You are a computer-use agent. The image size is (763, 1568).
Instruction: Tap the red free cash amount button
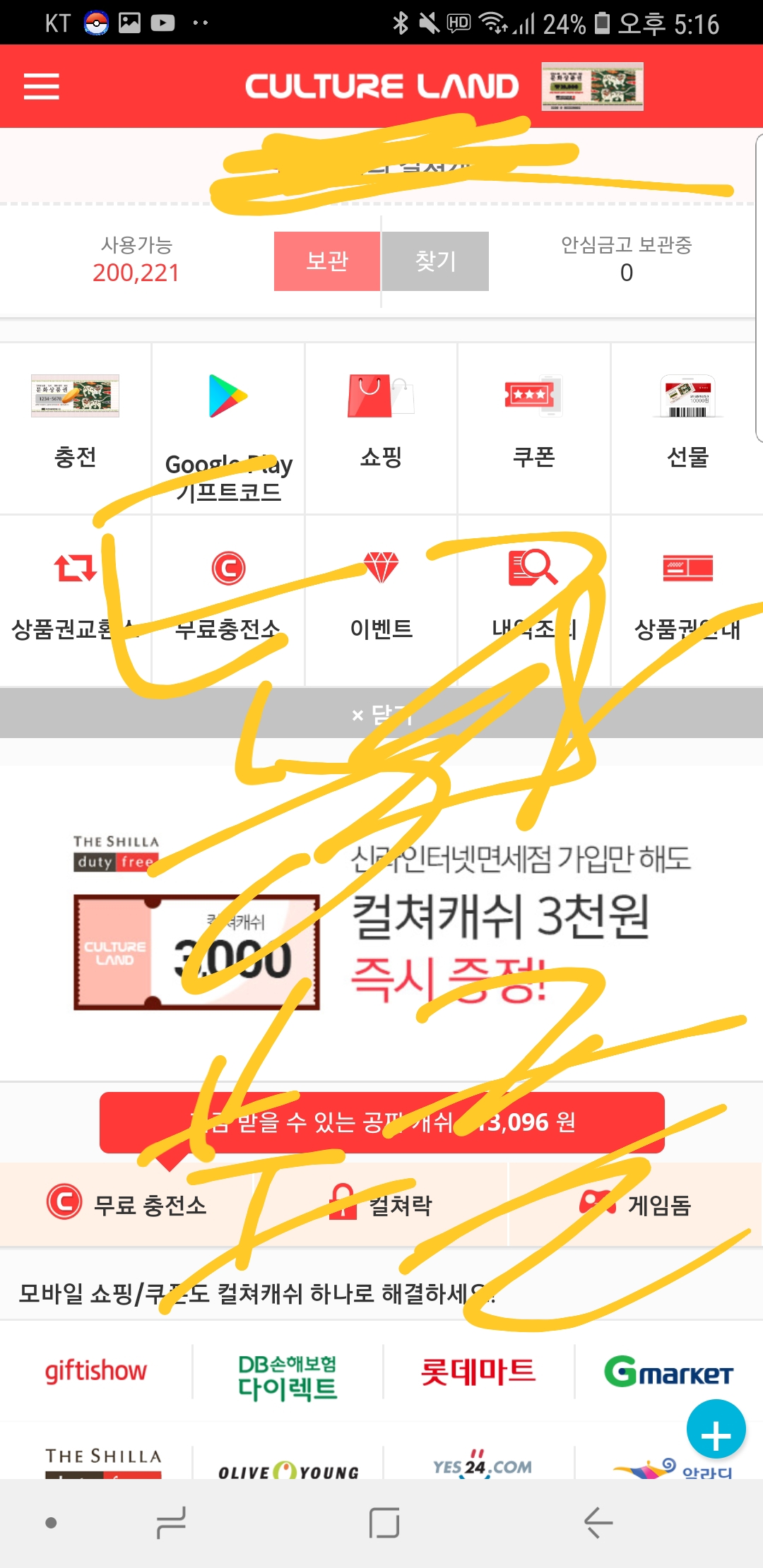pos(381,1122)
